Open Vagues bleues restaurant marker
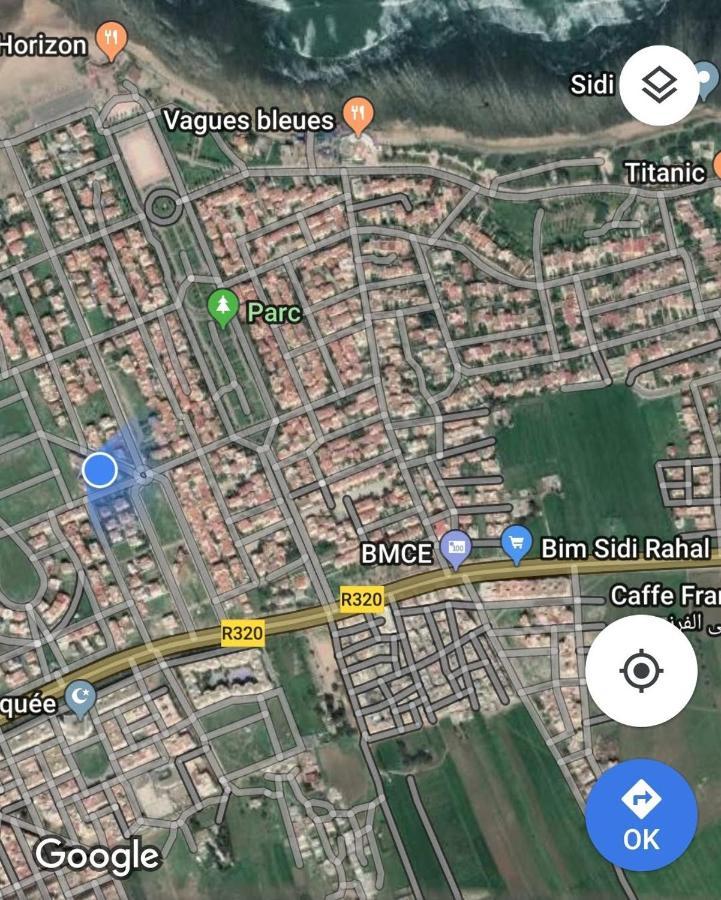The width and height of the screenshot is (721, 900). pos(358,116)
